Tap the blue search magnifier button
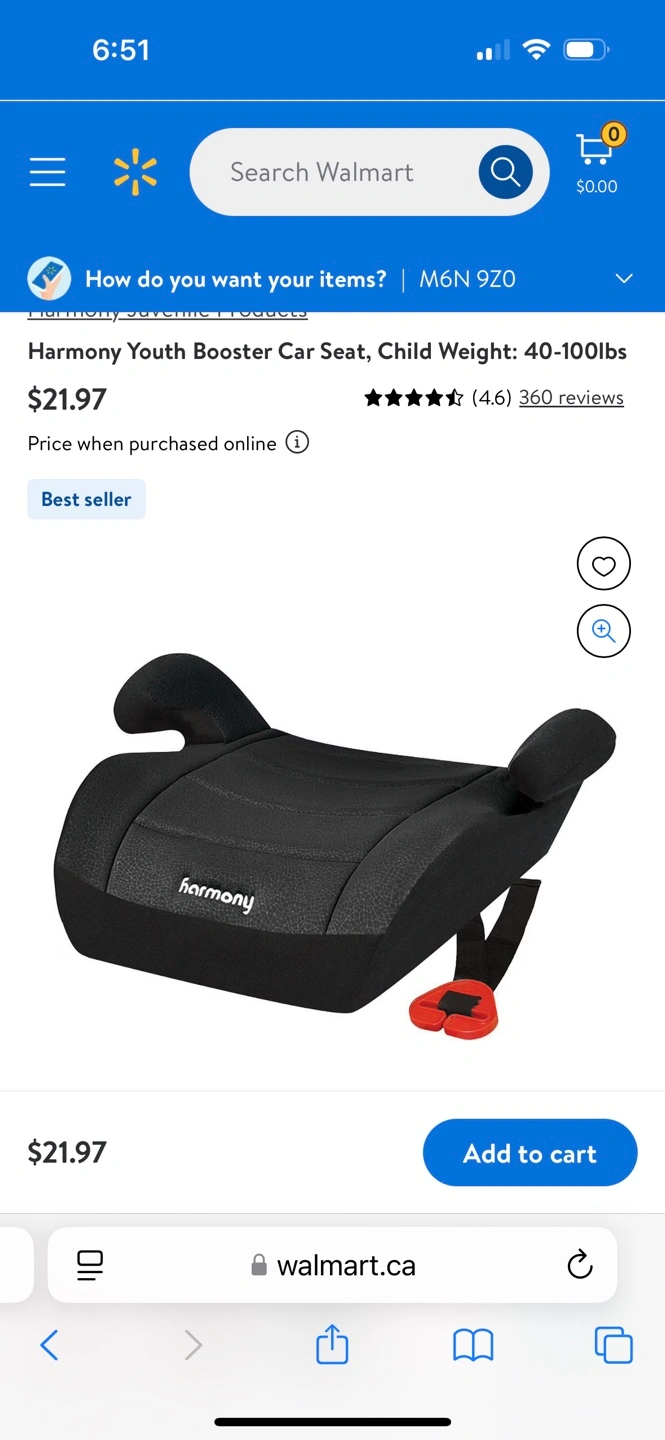Image resolution: width=665 pixels, height=1440 pixels. pyautogui.click(x=505, y=172)
